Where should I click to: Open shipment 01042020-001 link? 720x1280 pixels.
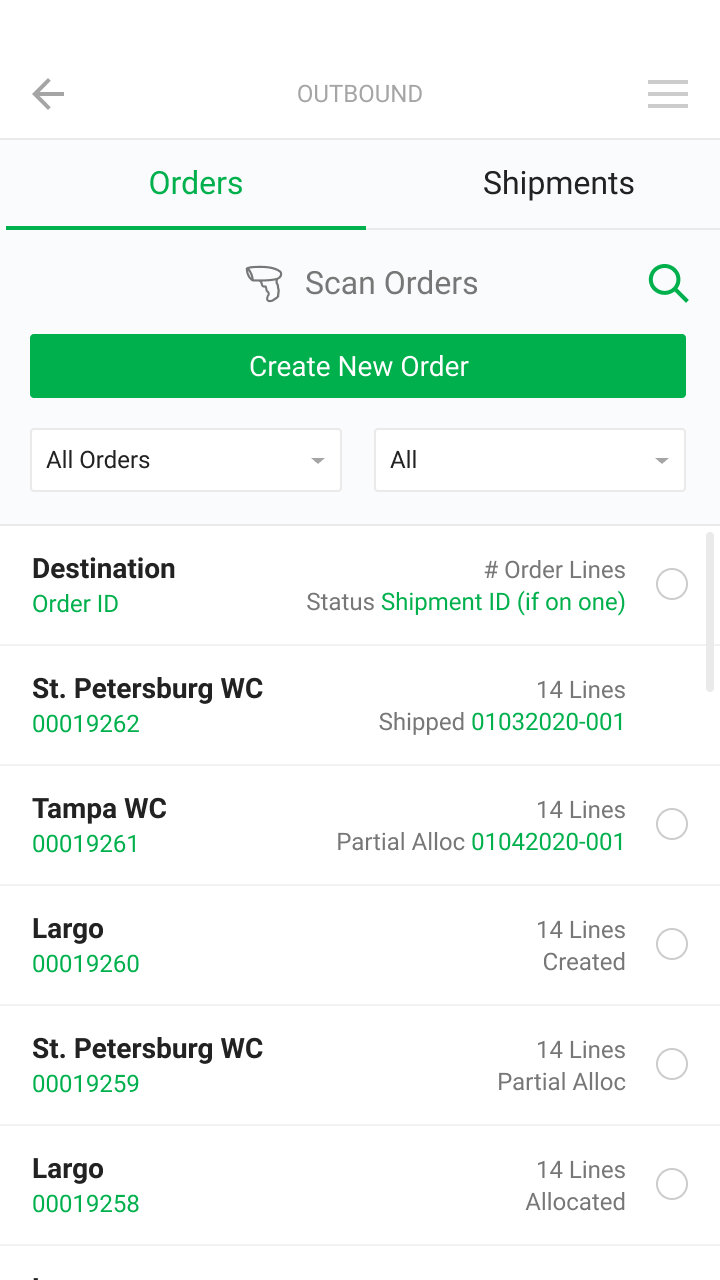click(x=548, y=842)
